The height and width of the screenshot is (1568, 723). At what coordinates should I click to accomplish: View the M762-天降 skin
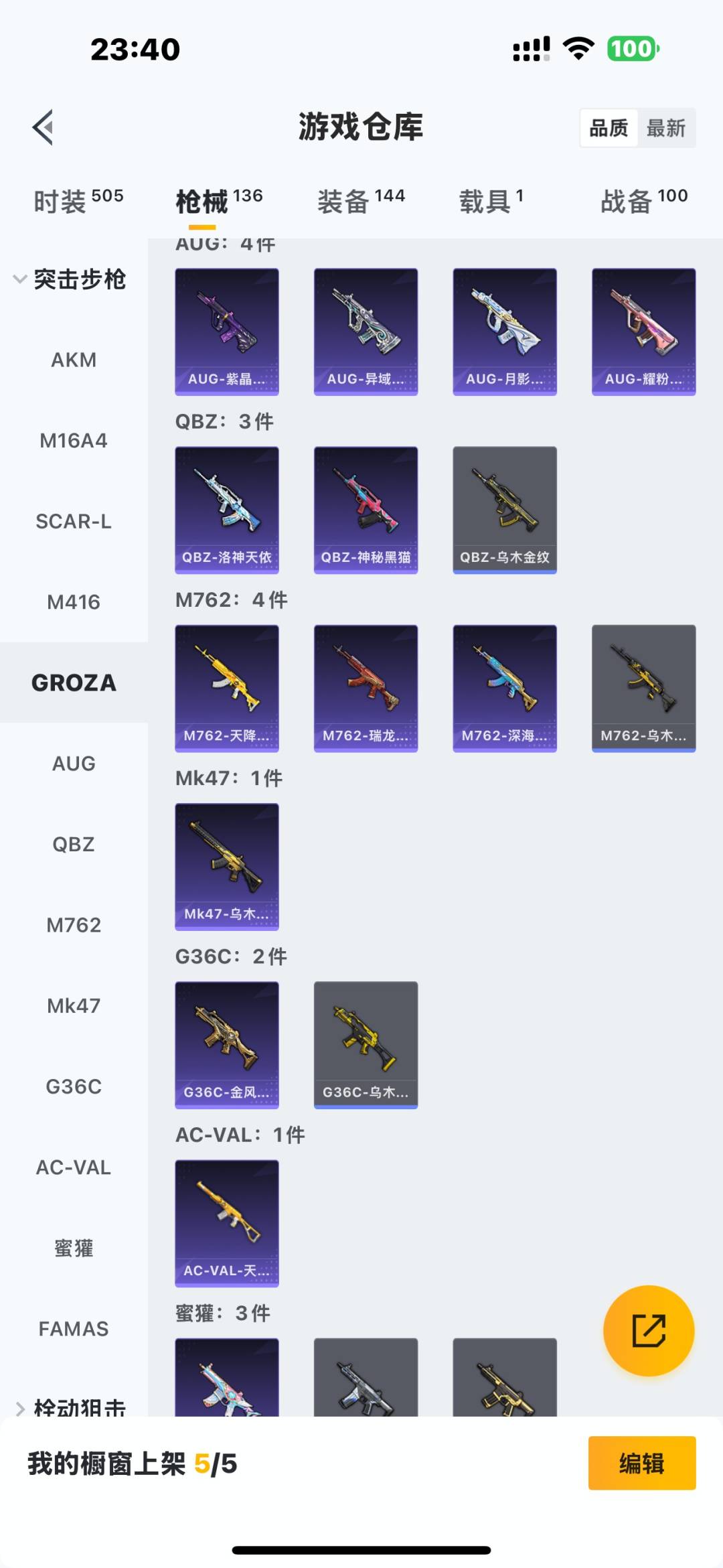227,688
